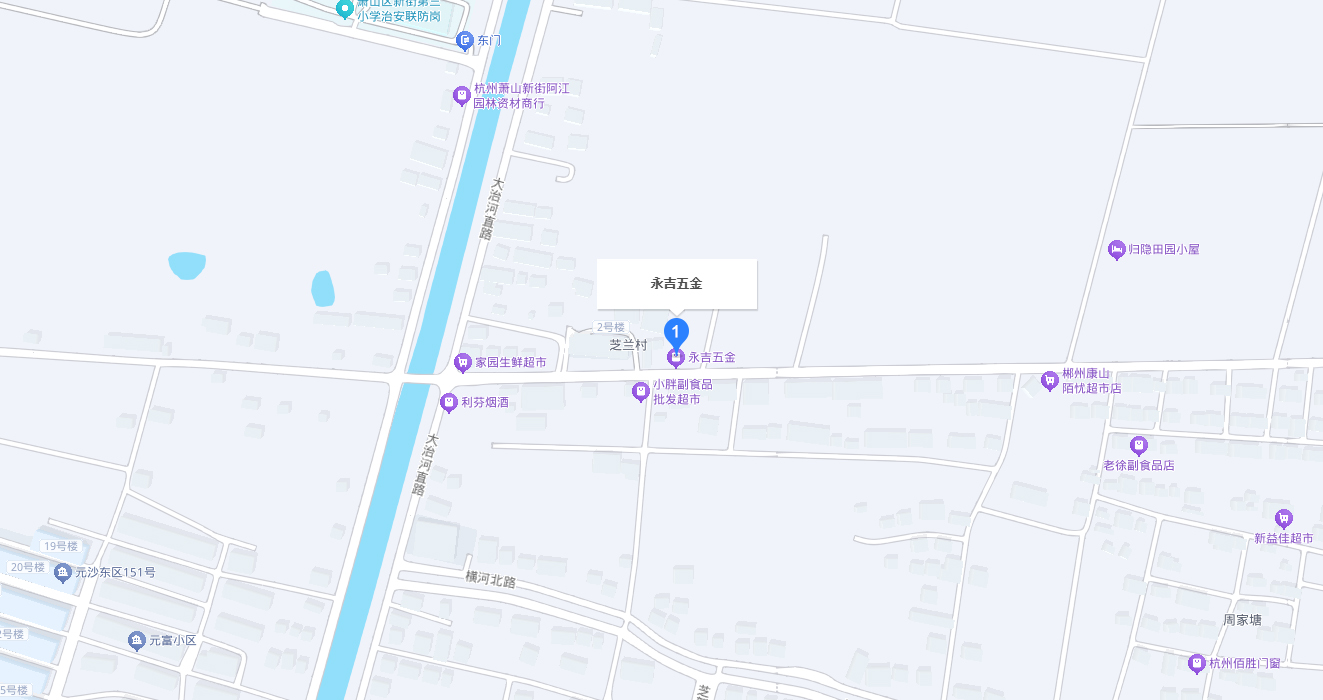Tap the blue marker numbered 1
Image resolution: width=1323 pixels, height=700 pixels.
[x=677, y=331]
